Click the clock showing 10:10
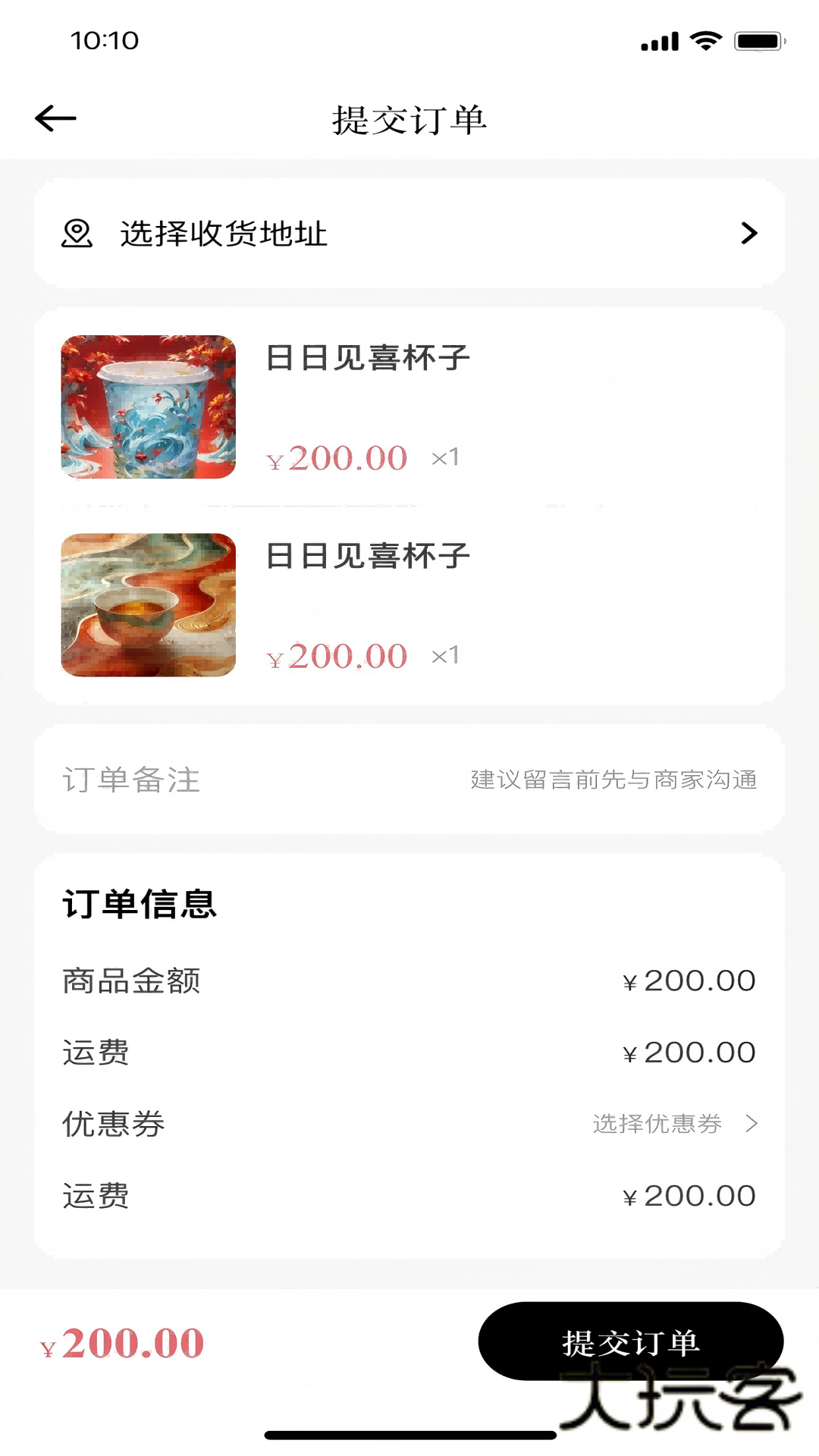 click(106, 41)
